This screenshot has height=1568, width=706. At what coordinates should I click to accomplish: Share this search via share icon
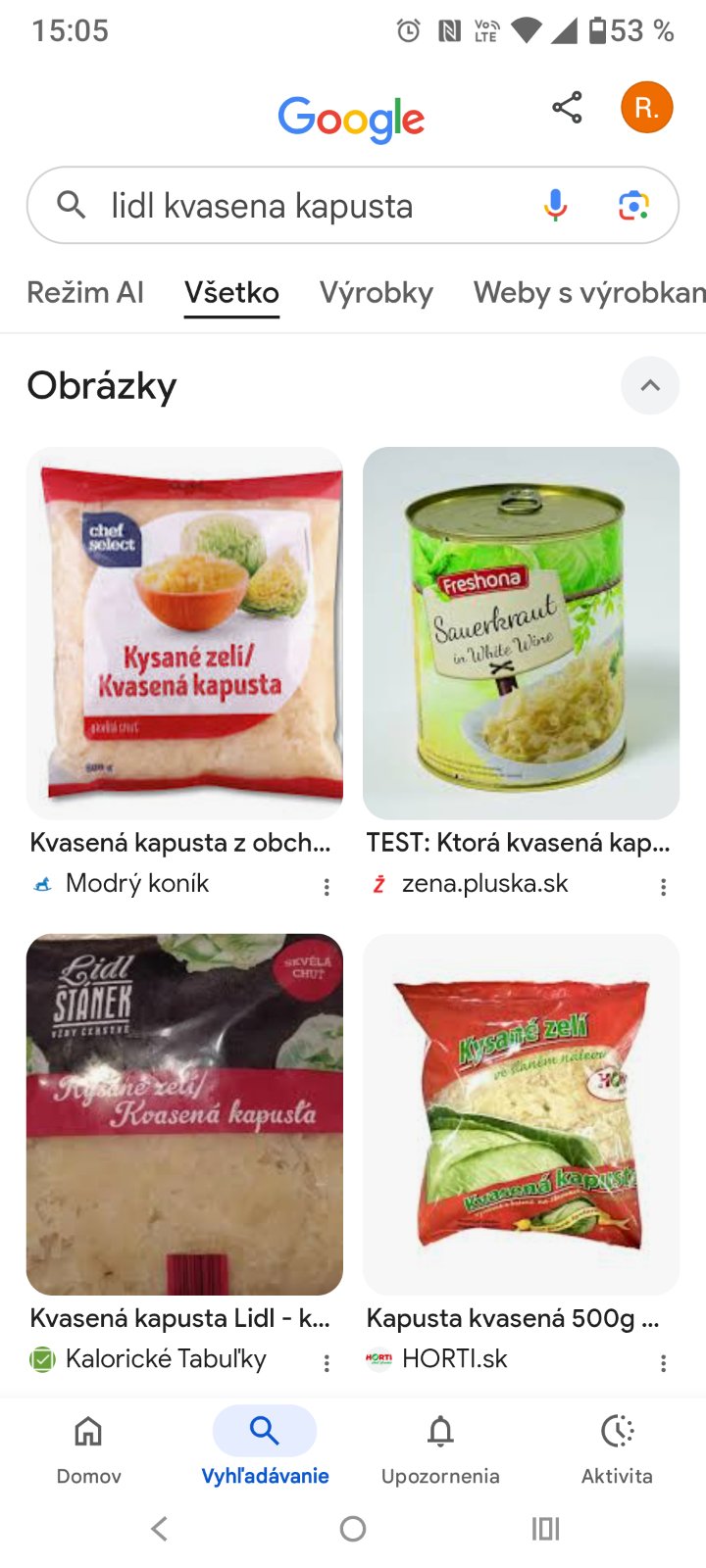(567, 108)
